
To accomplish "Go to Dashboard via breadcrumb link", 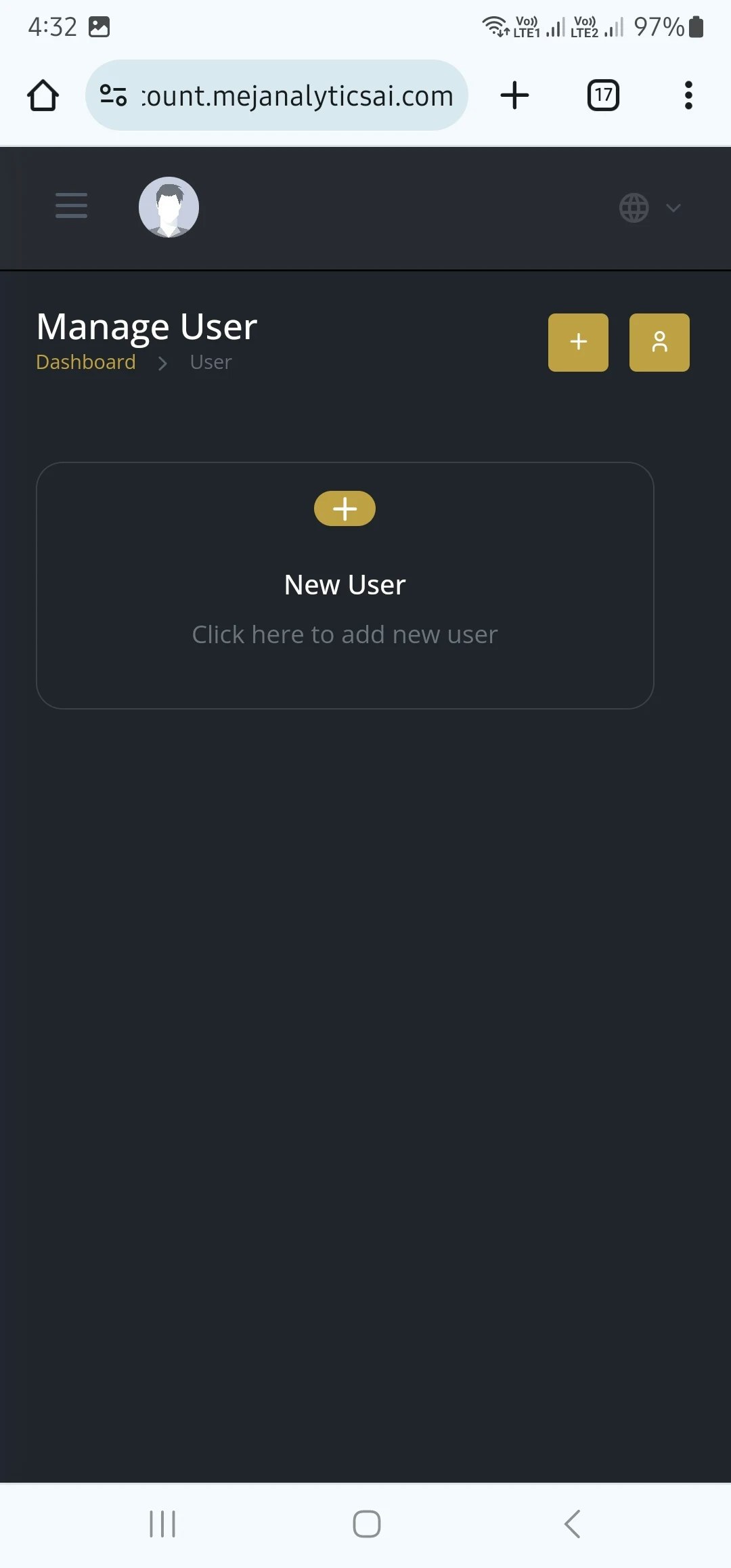I will pyautogui.click(x=86, y=362).
